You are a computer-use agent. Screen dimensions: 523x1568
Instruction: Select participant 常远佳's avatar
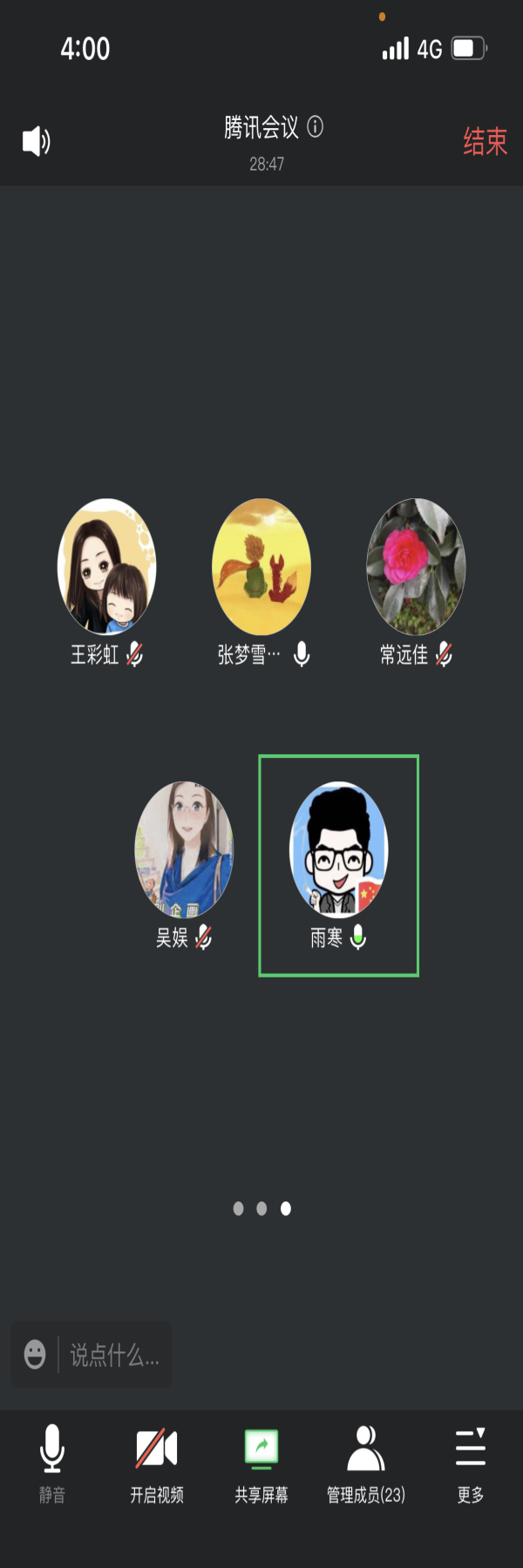(x=416, y=566)
